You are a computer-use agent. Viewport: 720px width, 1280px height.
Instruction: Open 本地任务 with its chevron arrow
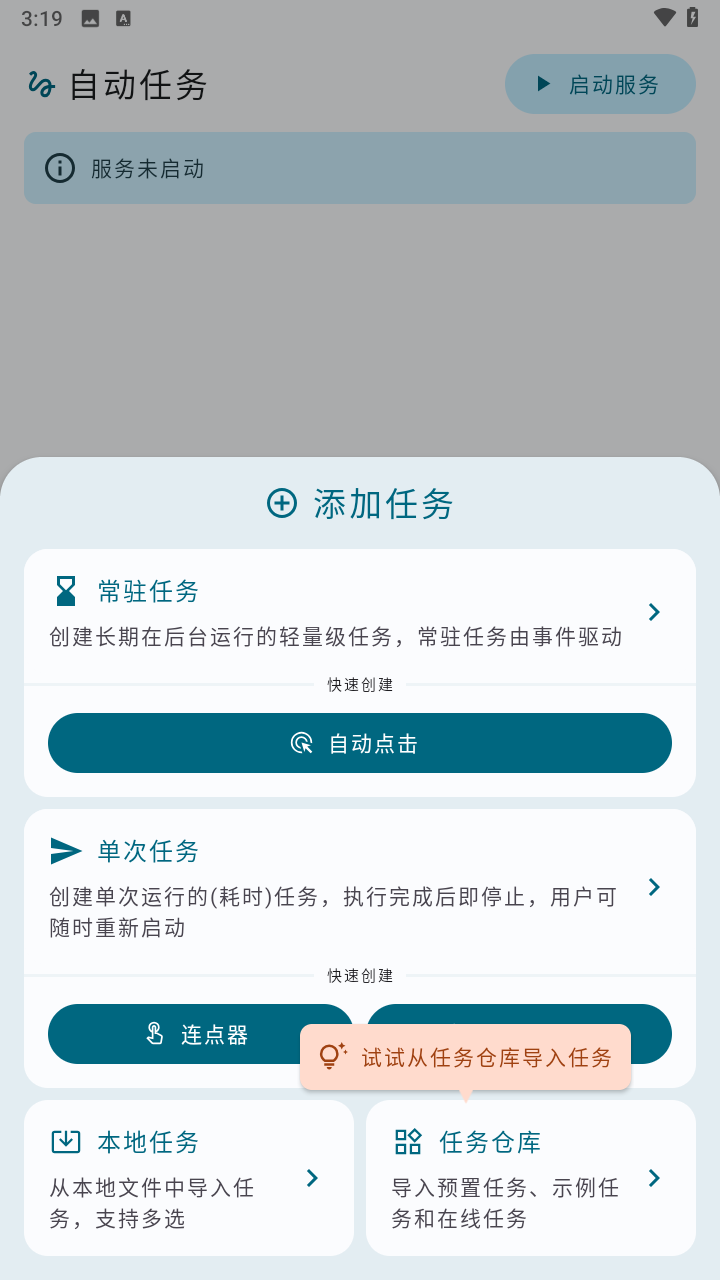click(x=311, y=1177)
